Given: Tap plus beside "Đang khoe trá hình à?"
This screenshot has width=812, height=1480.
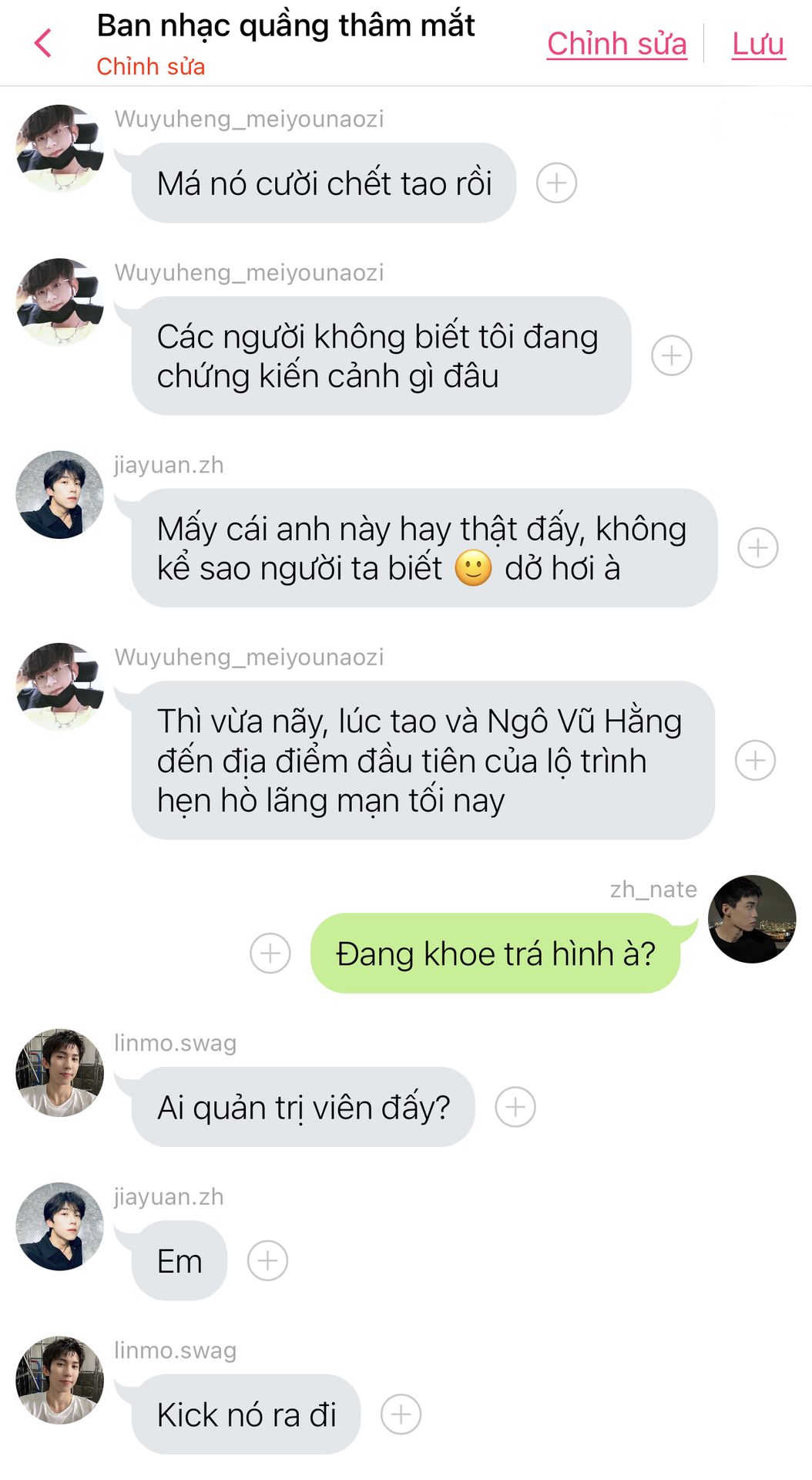Looking at the screenshot, I should [270, 954].
